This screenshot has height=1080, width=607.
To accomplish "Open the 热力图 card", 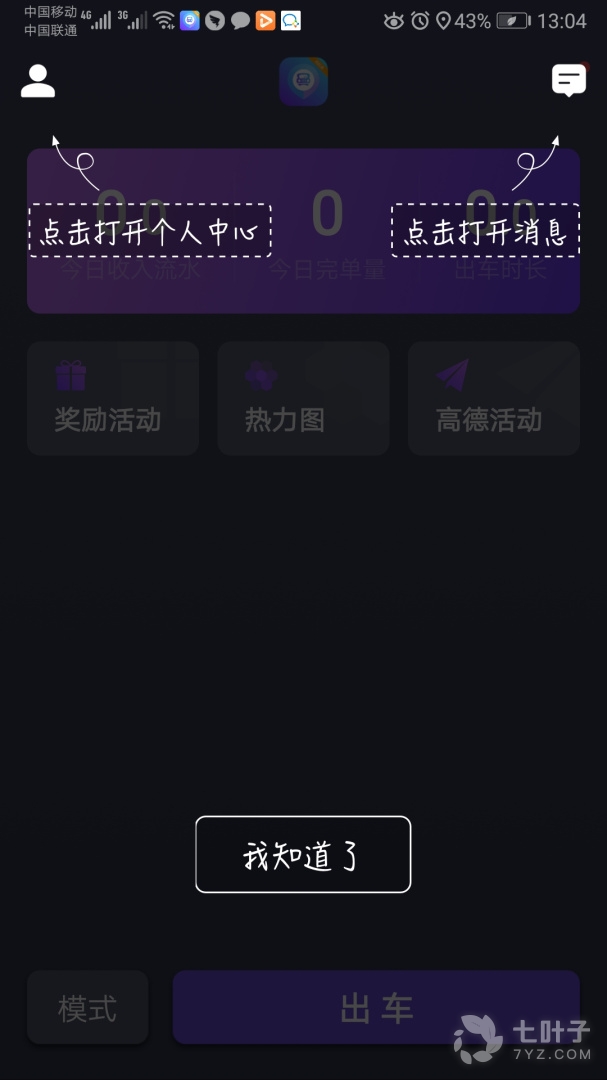I will [303, 399].
